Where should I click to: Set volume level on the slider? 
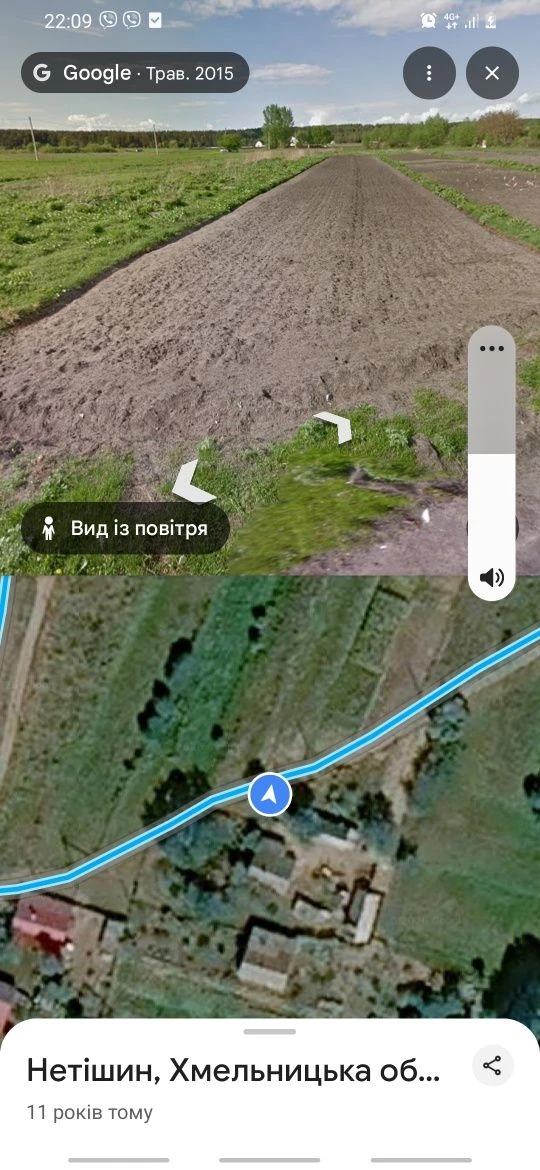492,463
